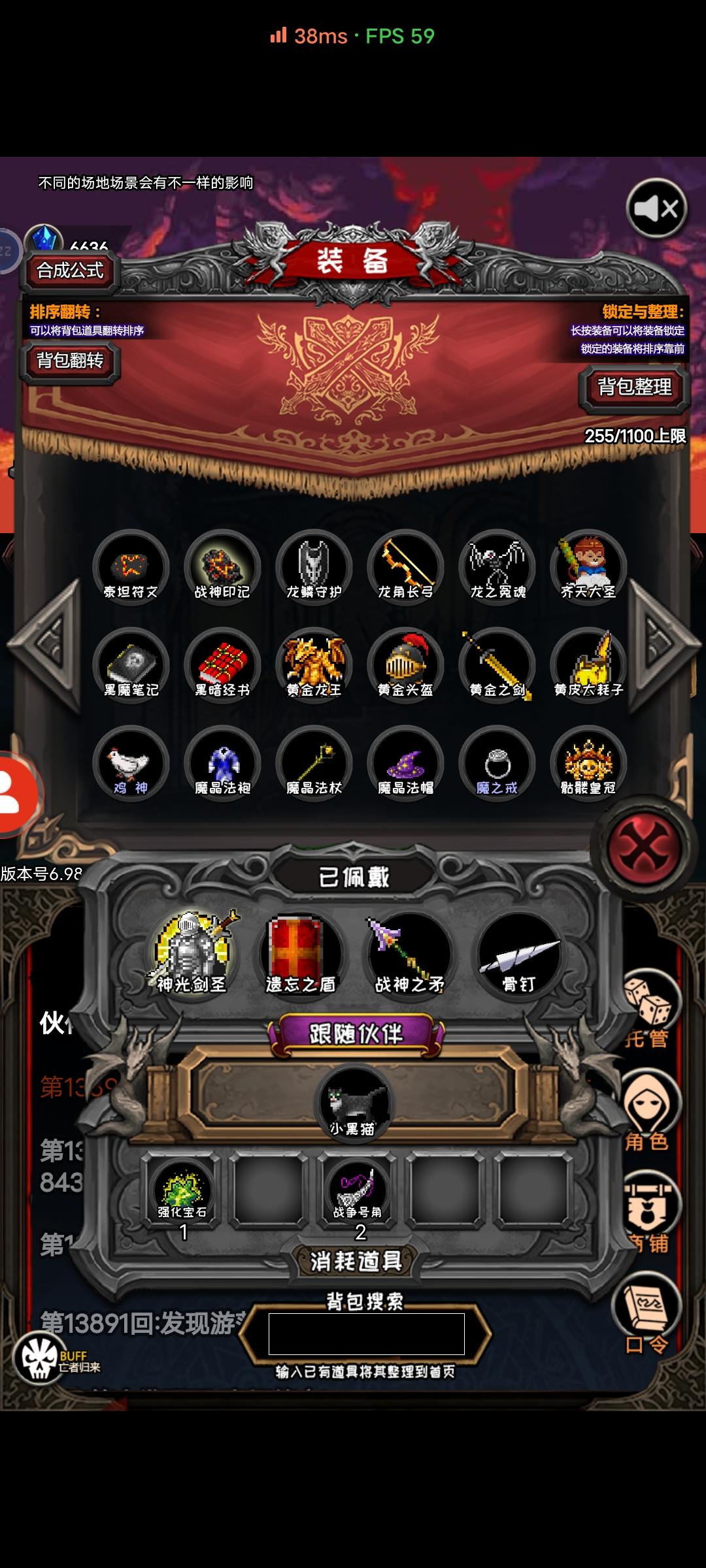Select the 泰坦符文 equipment icon

click(129, 570)
